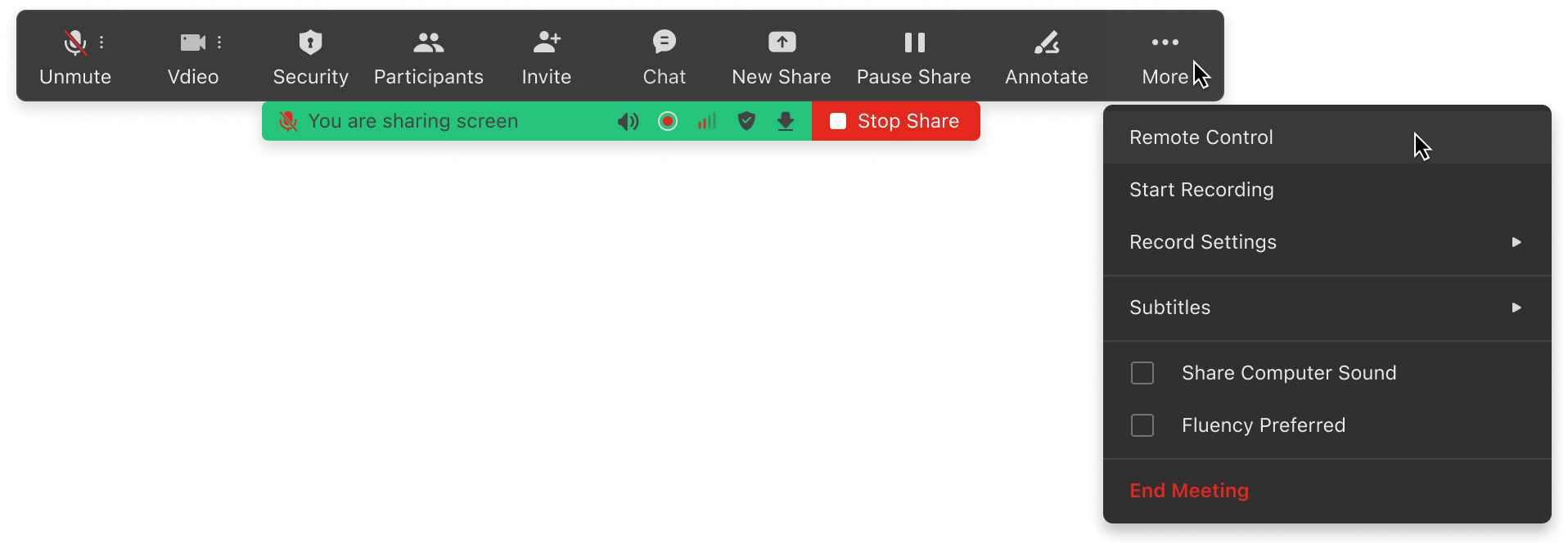This screenshot has height=548, width=1568.
Task: End the meeting
Action: (x=1189, y=491)
